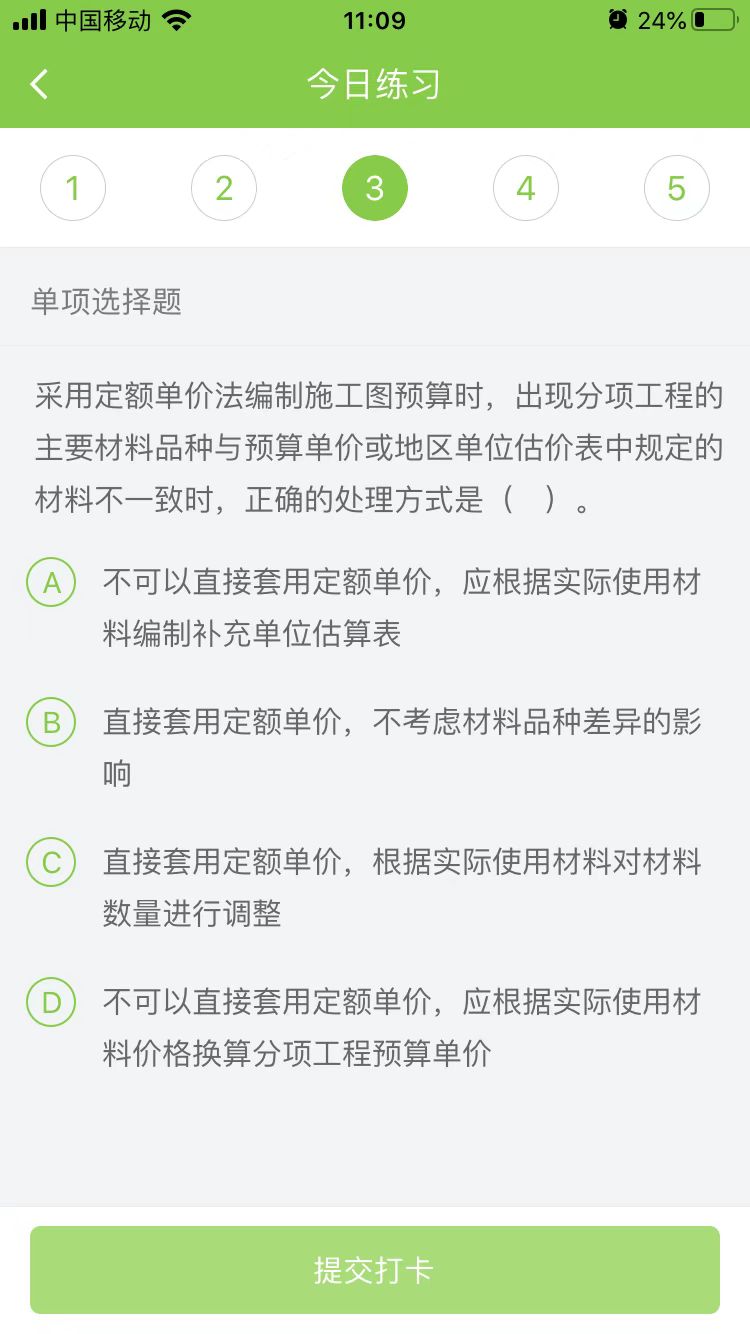
Task: Jump to question 5
Action: coord(677,188)
